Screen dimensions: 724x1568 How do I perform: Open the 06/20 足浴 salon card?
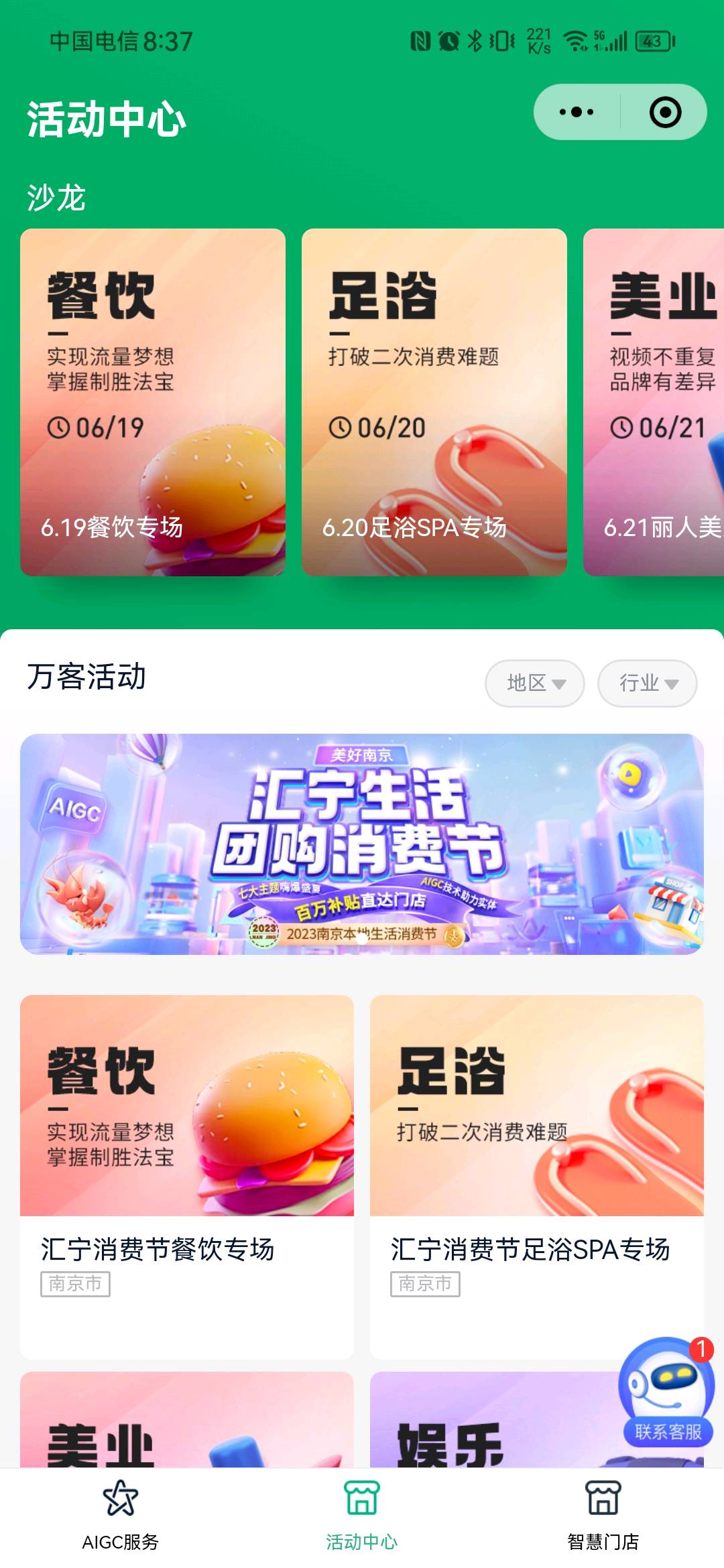(x=434, y=402)
